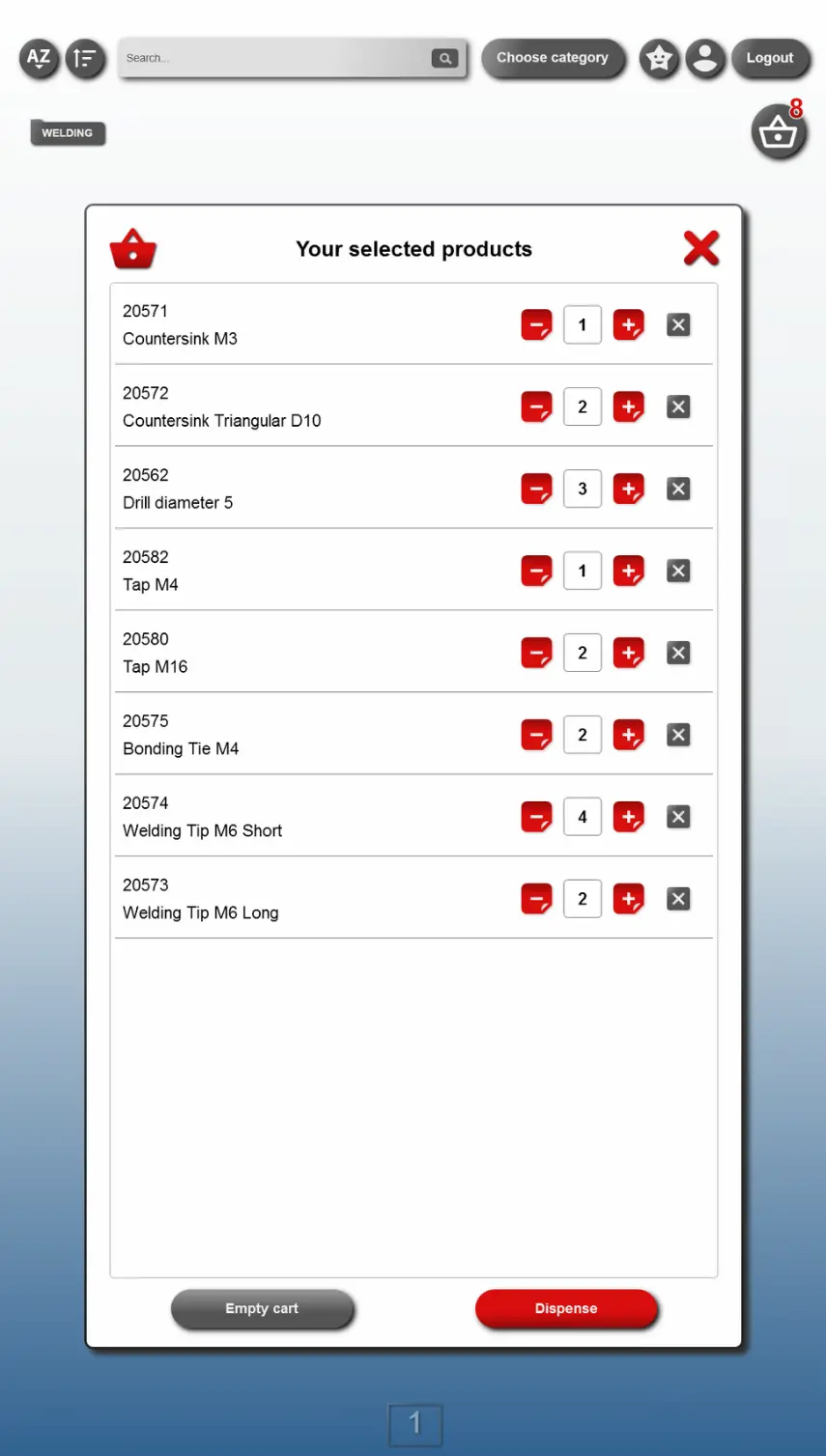Select the WELDING category tag
This screenshot has height=1456, width=826.
coord(68,133)
